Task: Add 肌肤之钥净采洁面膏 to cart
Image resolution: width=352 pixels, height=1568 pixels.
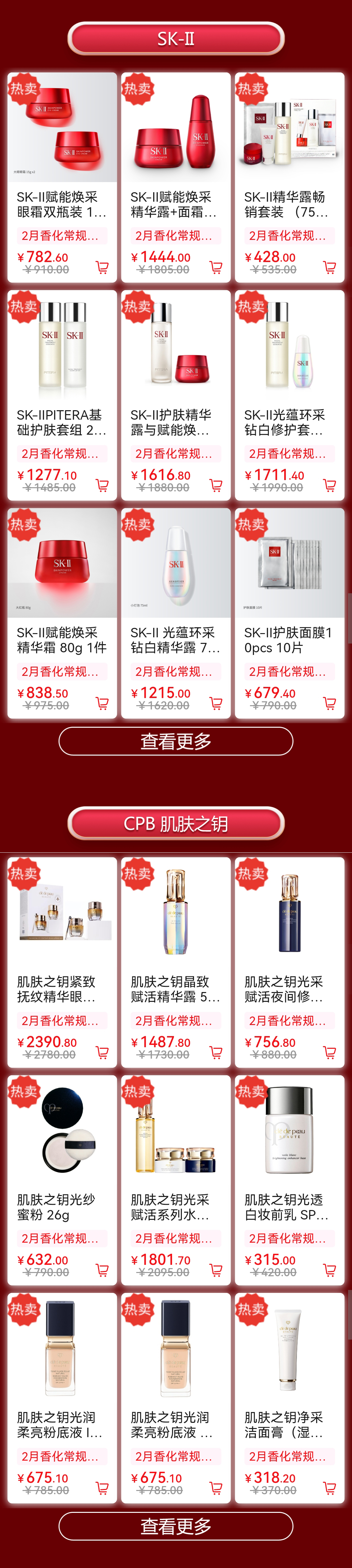Action: 330,1488
